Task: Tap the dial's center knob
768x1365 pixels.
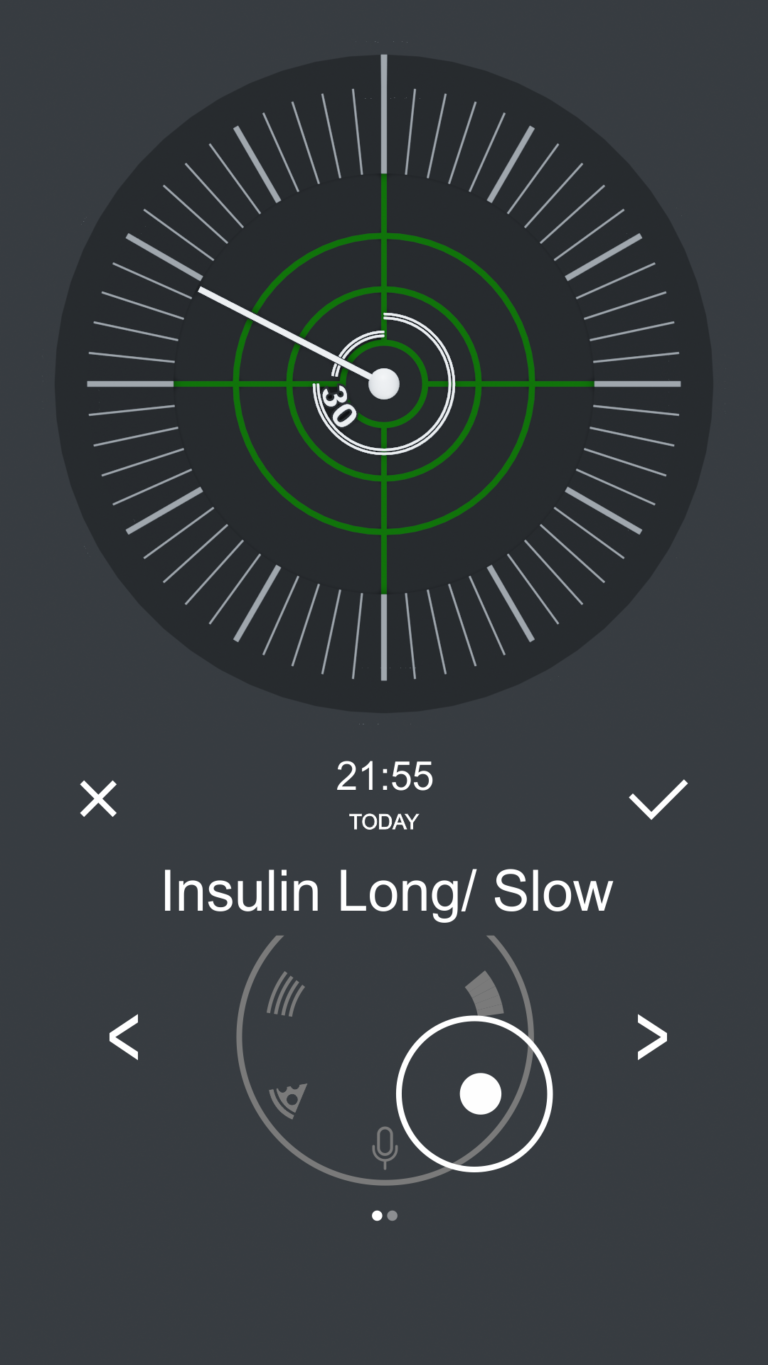Action: pos(384,383)
